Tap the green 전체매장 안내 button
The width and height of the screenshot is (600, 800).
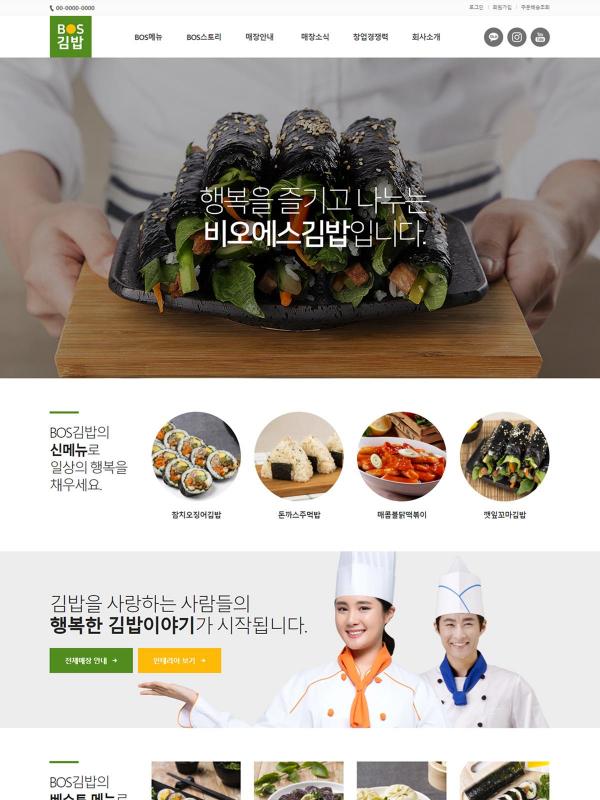(91, 660)
